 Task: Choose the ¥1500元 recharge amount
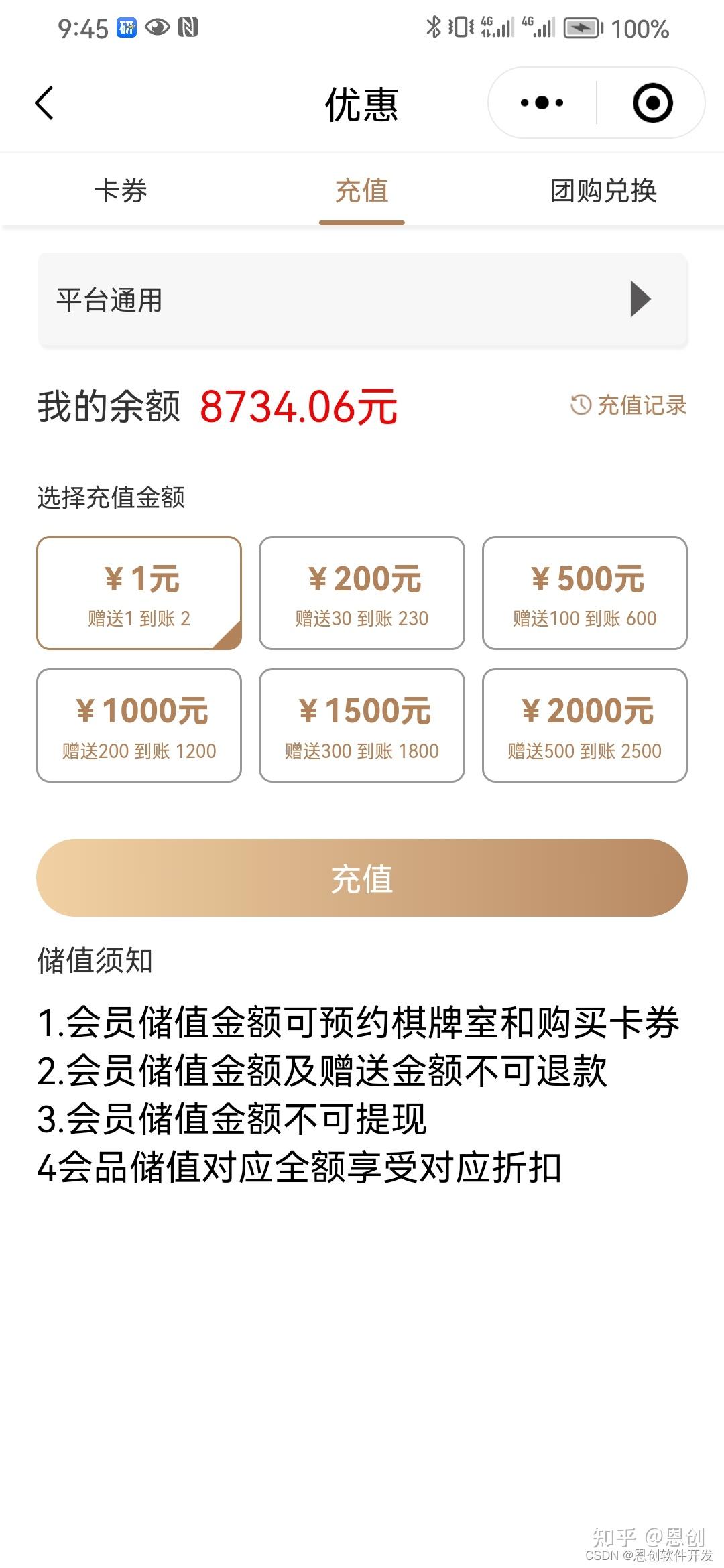point(362,725)
